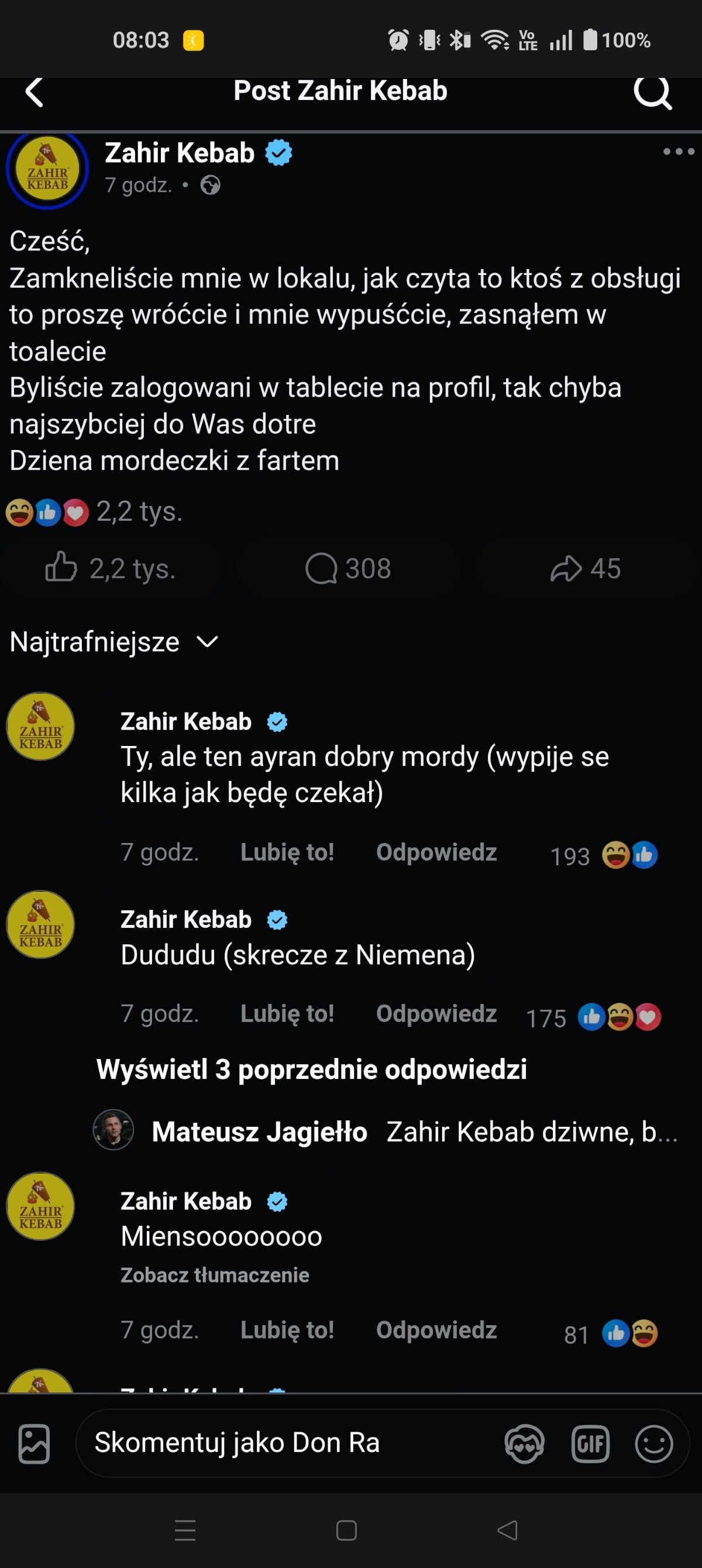Open the GIF picker in comment box
This screenshot has height=1568, width=702.
[x=590, y=1443]
